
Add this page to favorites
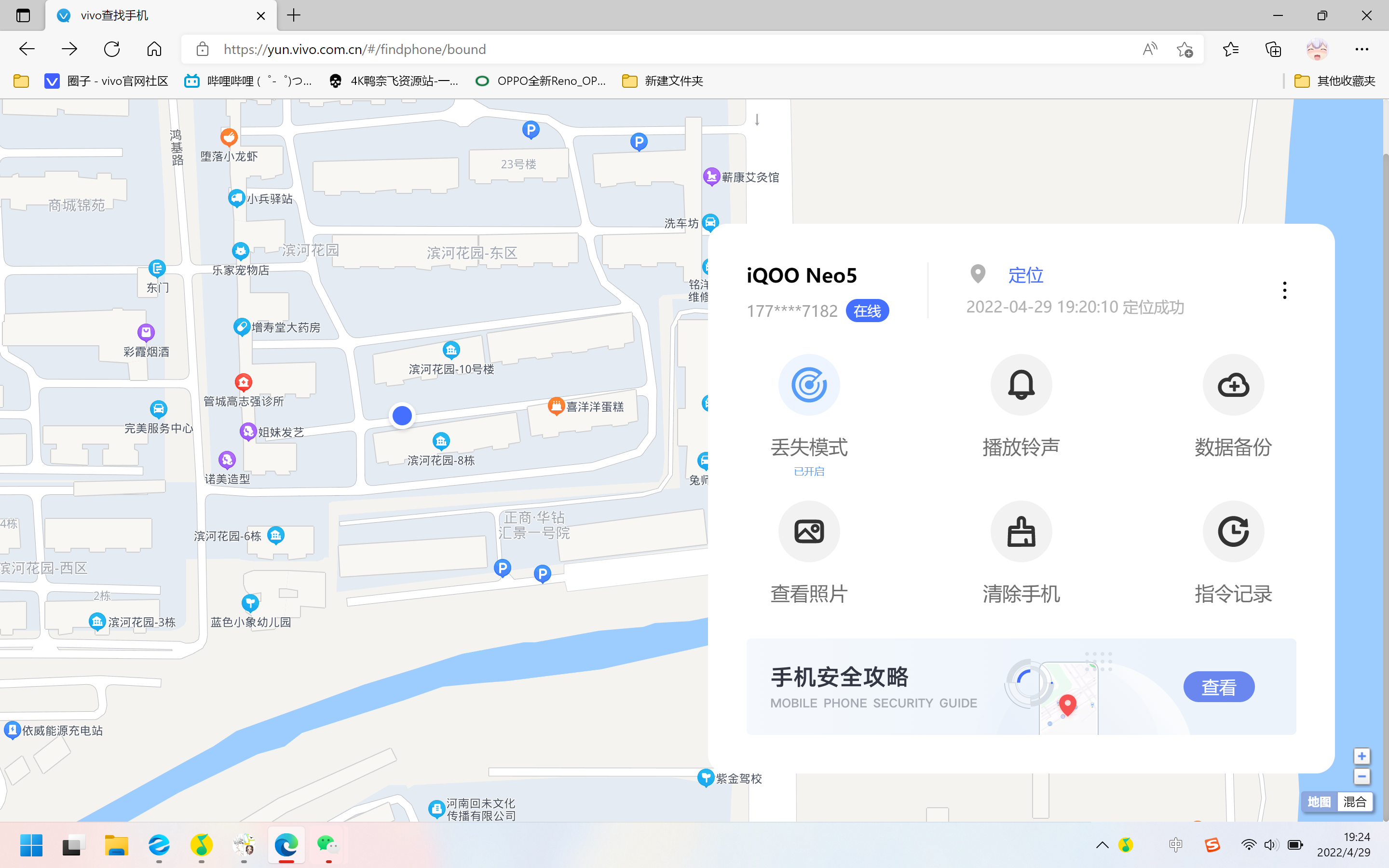tap(1185, 49)
